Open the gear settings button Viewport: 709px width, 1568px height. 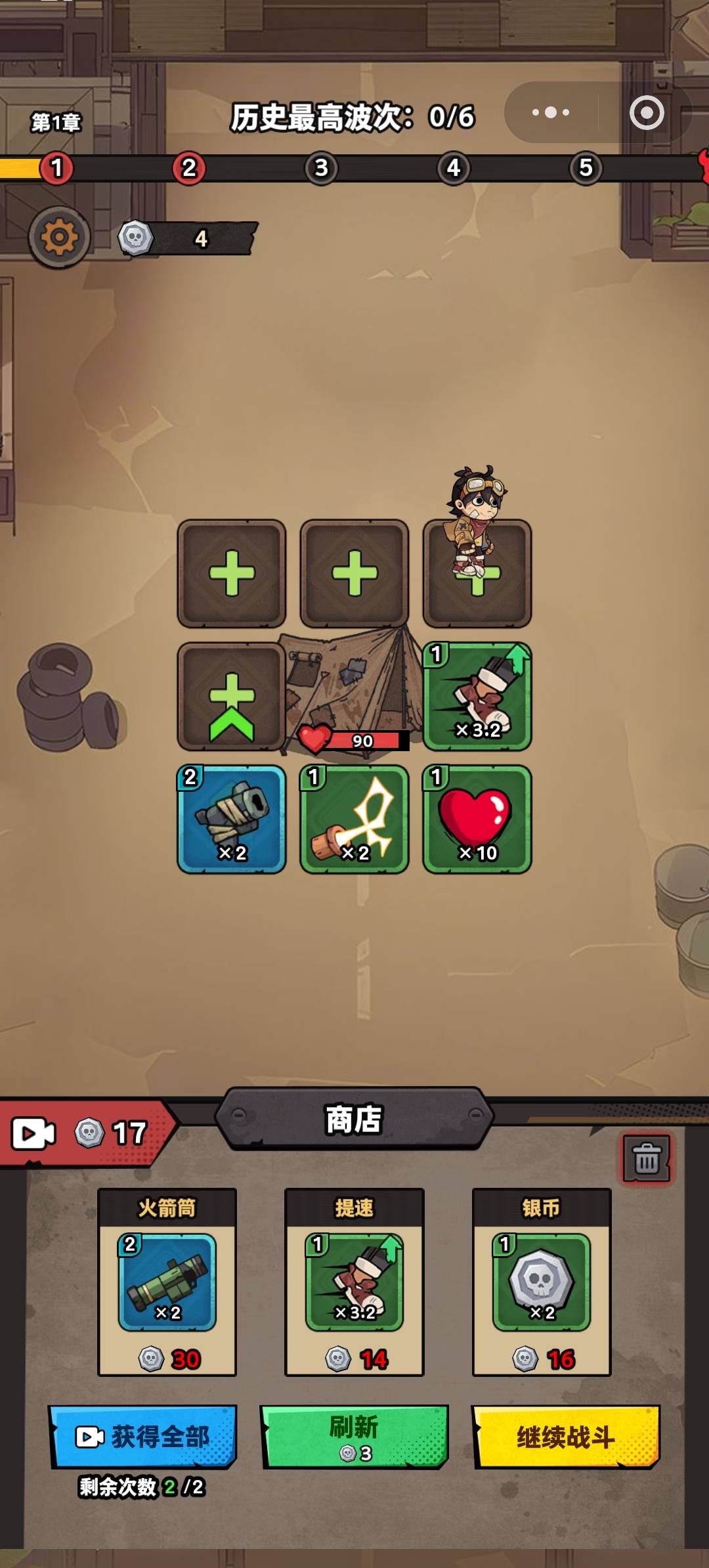(x=59, y=237)
